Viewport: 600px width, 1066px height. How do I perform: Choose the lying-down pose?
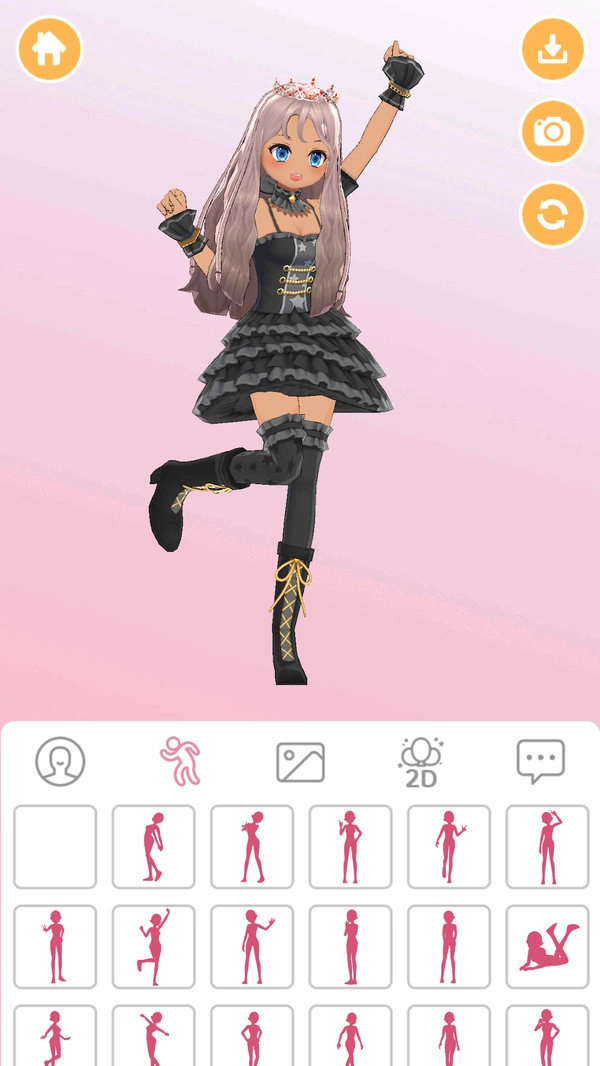click(547, 947)
